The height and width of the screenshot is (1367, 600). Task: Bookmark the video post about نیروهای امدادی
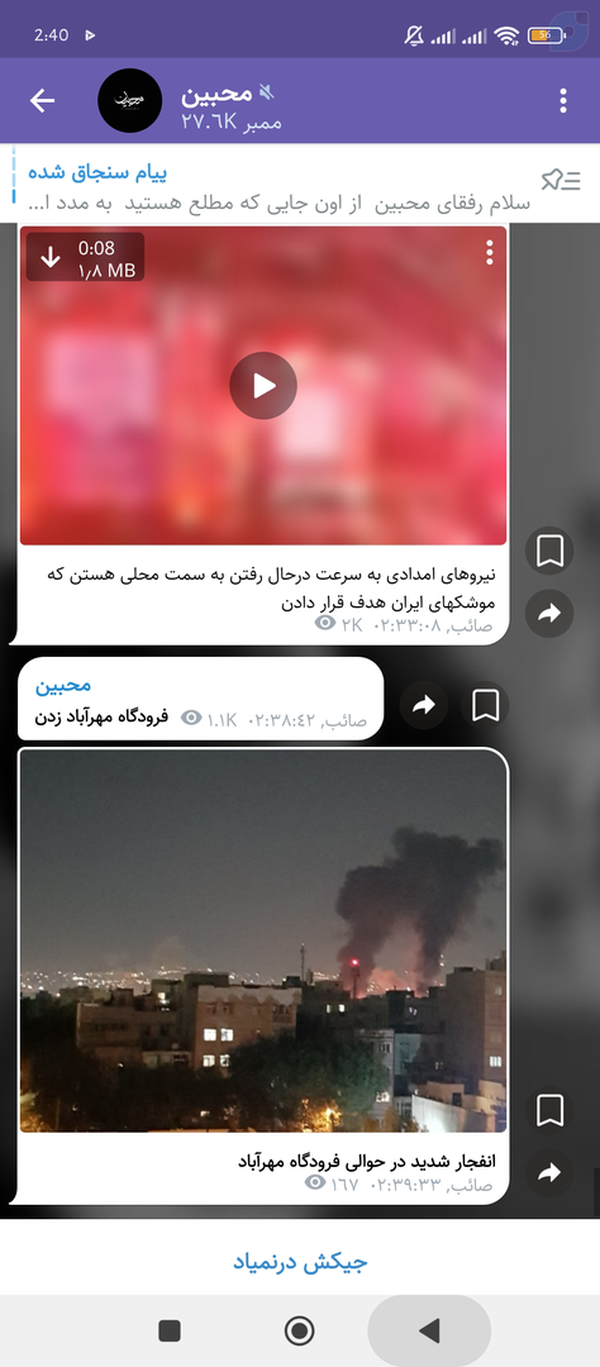[x=550, y=551]
